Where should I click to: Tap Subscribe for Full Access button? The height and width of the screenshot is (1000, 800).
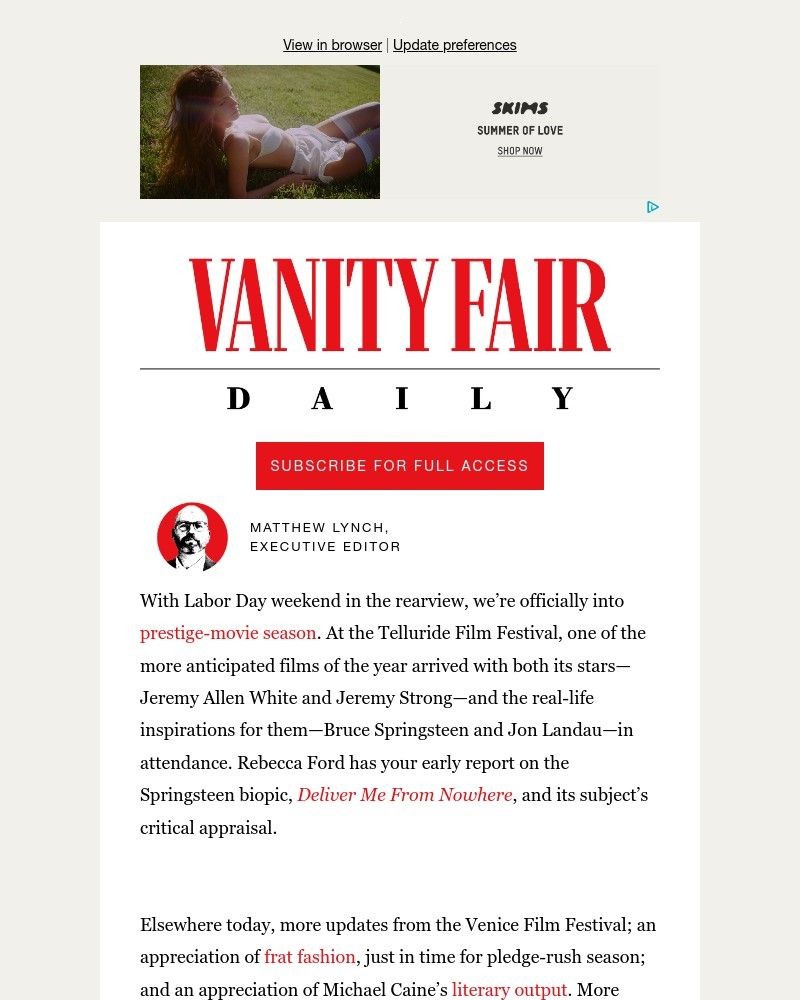click(400, 466)
